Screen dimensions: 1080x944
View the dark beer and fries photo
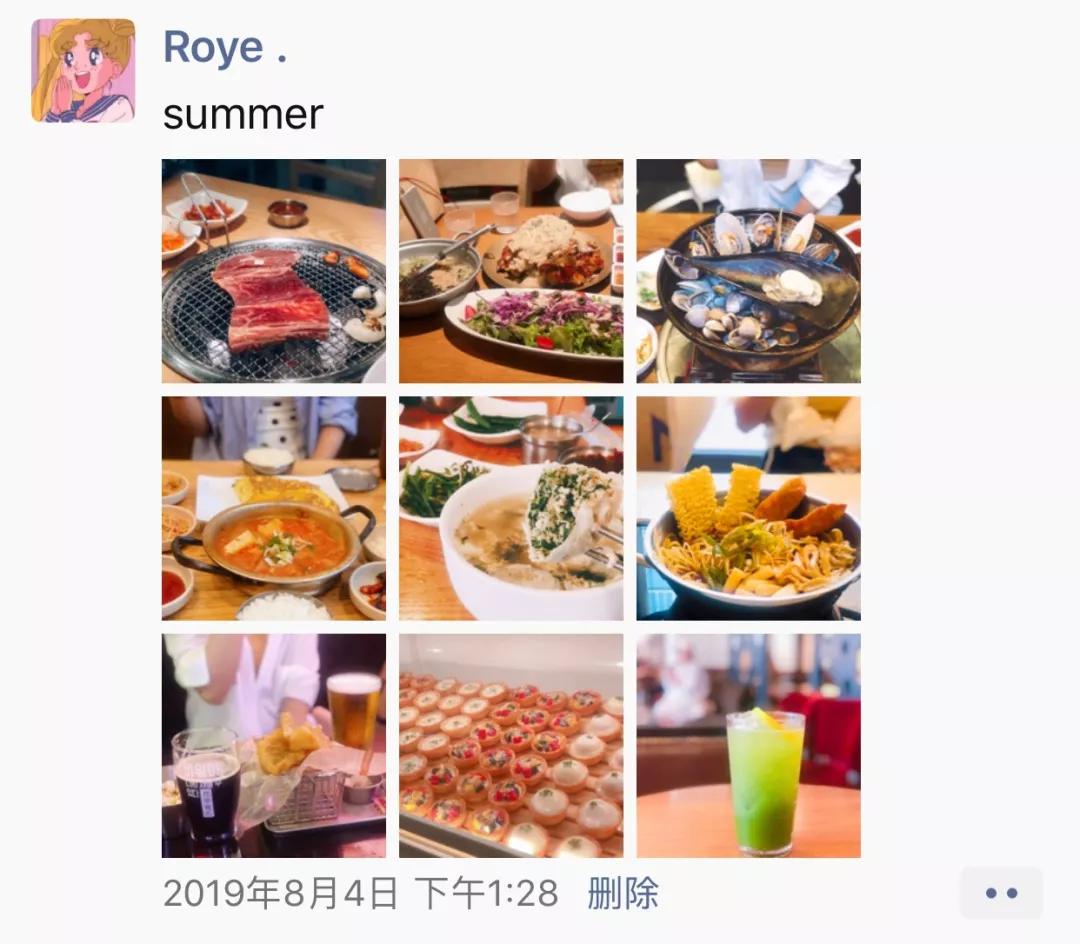click(x=274, y=745)
